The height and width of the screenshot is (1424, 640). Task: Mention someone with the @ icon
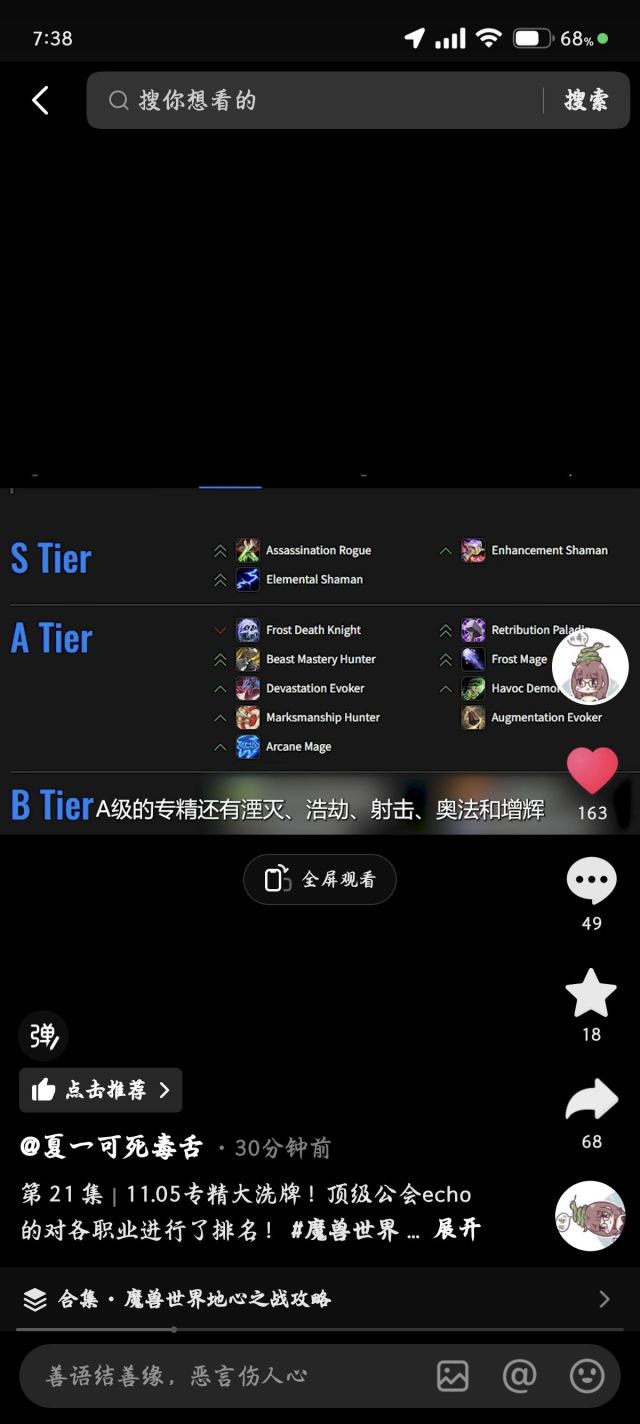[x=519, y=1377]
